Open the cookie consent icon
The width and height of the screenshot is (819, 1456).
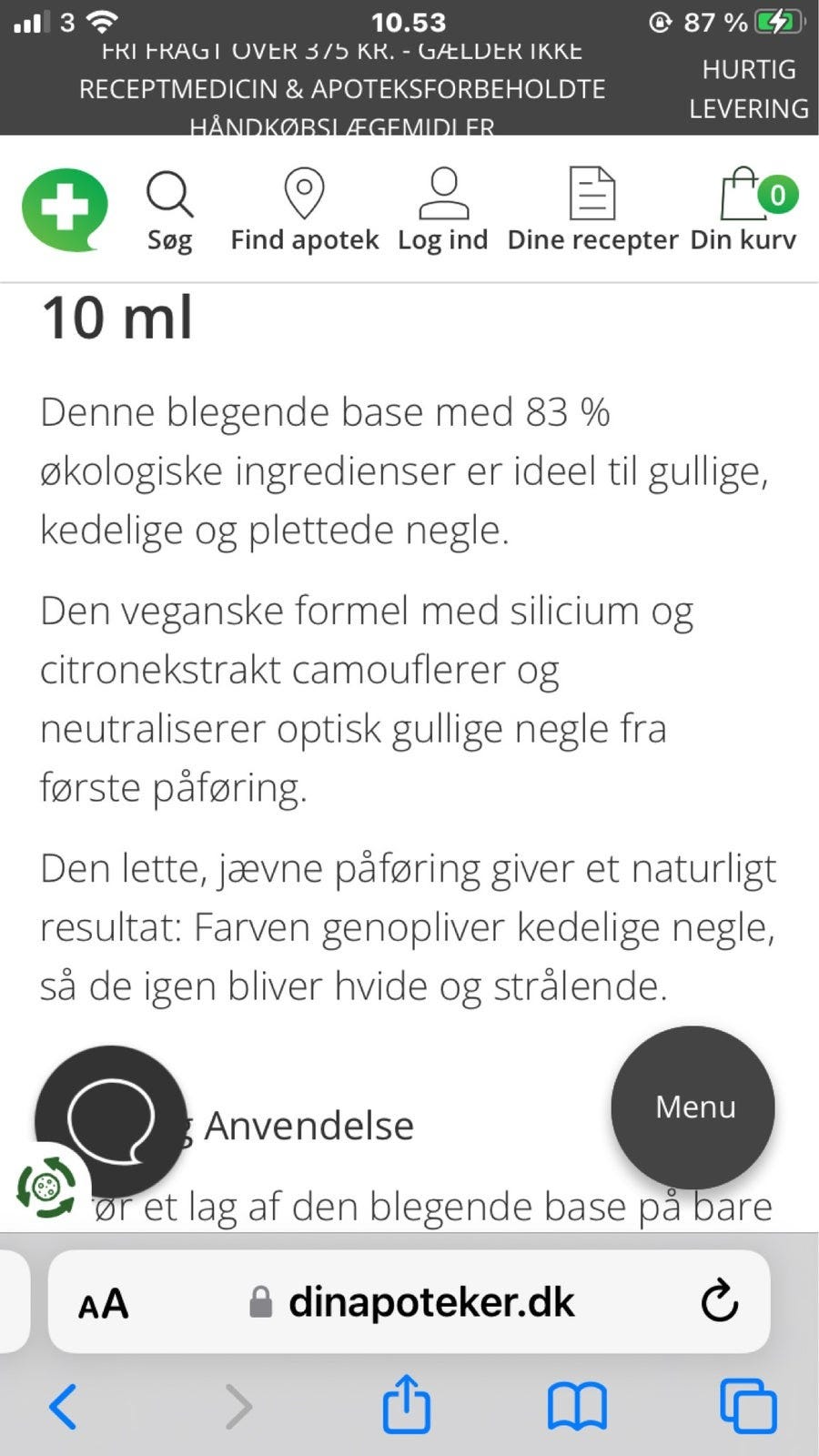(47, 1187)
